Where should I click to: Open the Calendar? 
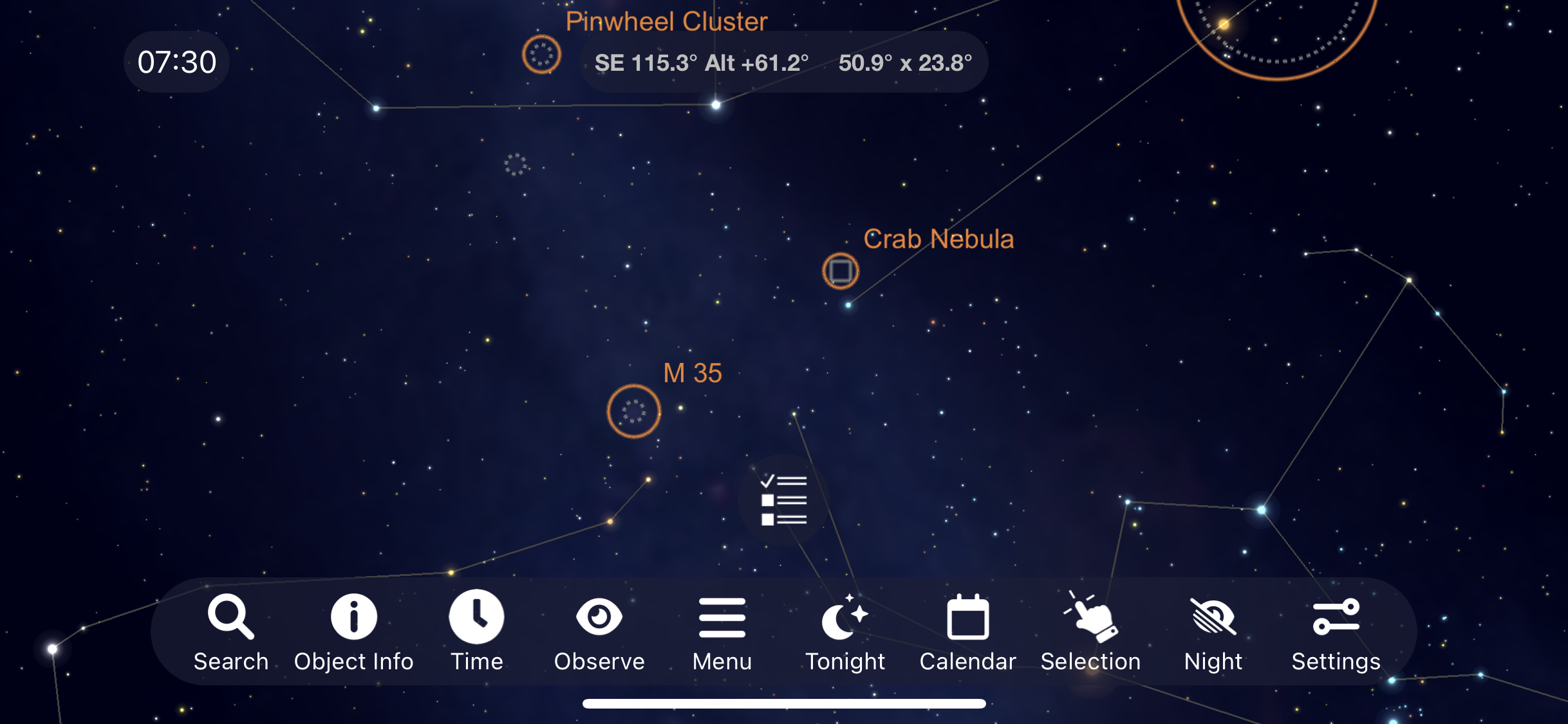(x=967, y=632)
